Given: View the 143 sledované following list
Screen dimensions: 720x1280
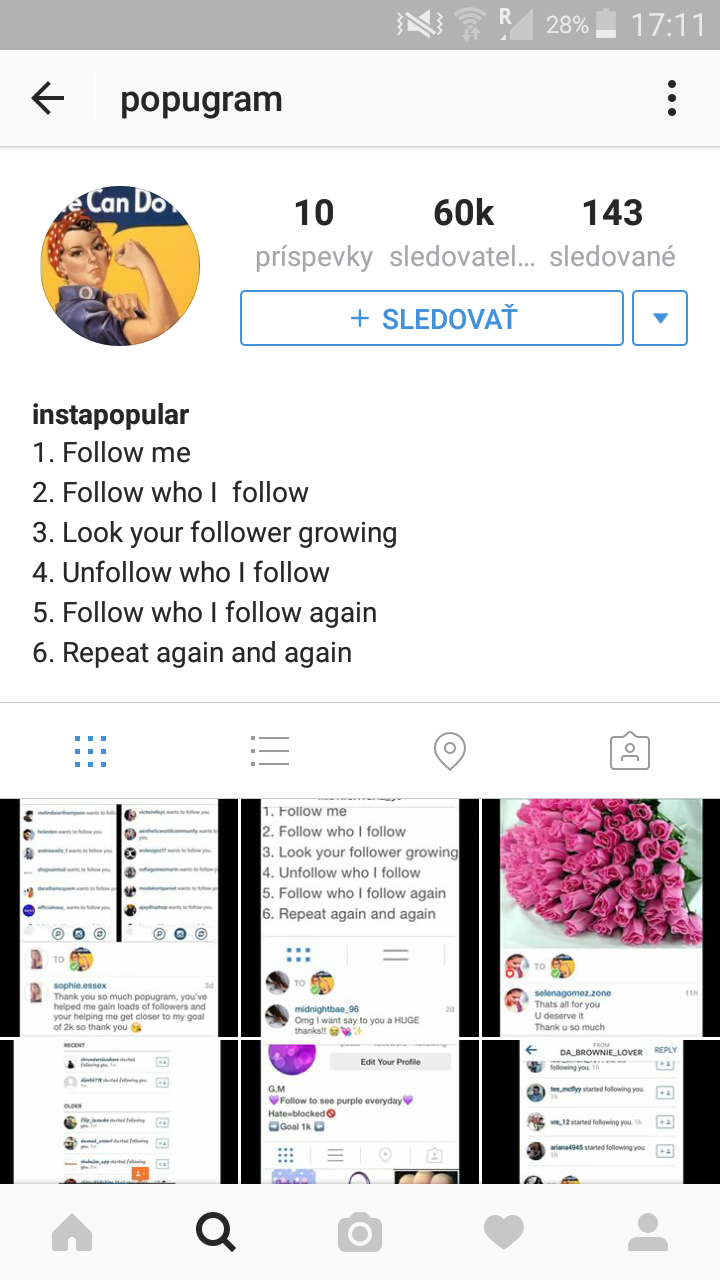Looking at the screenshot, I should click(x=612, y=233).
